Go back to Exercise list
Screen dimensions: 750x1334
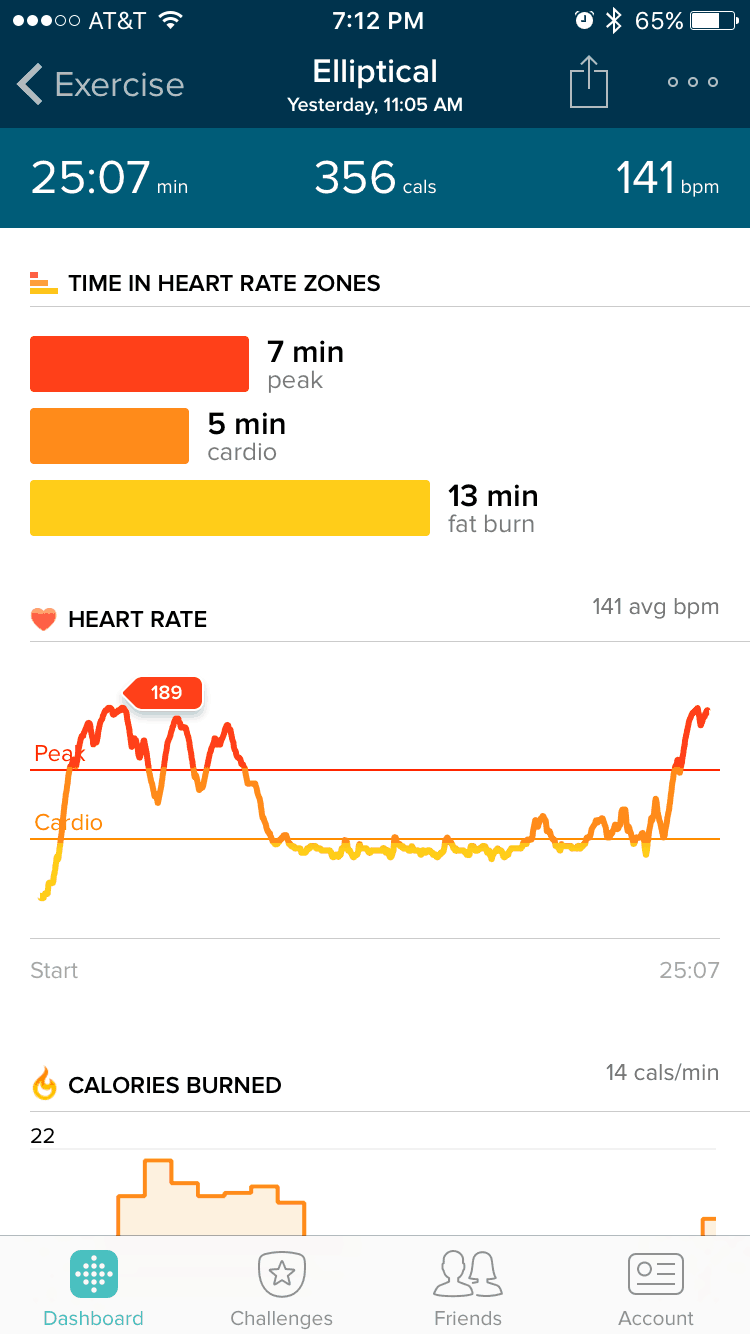pyautogui.click(x=100, y=85)
